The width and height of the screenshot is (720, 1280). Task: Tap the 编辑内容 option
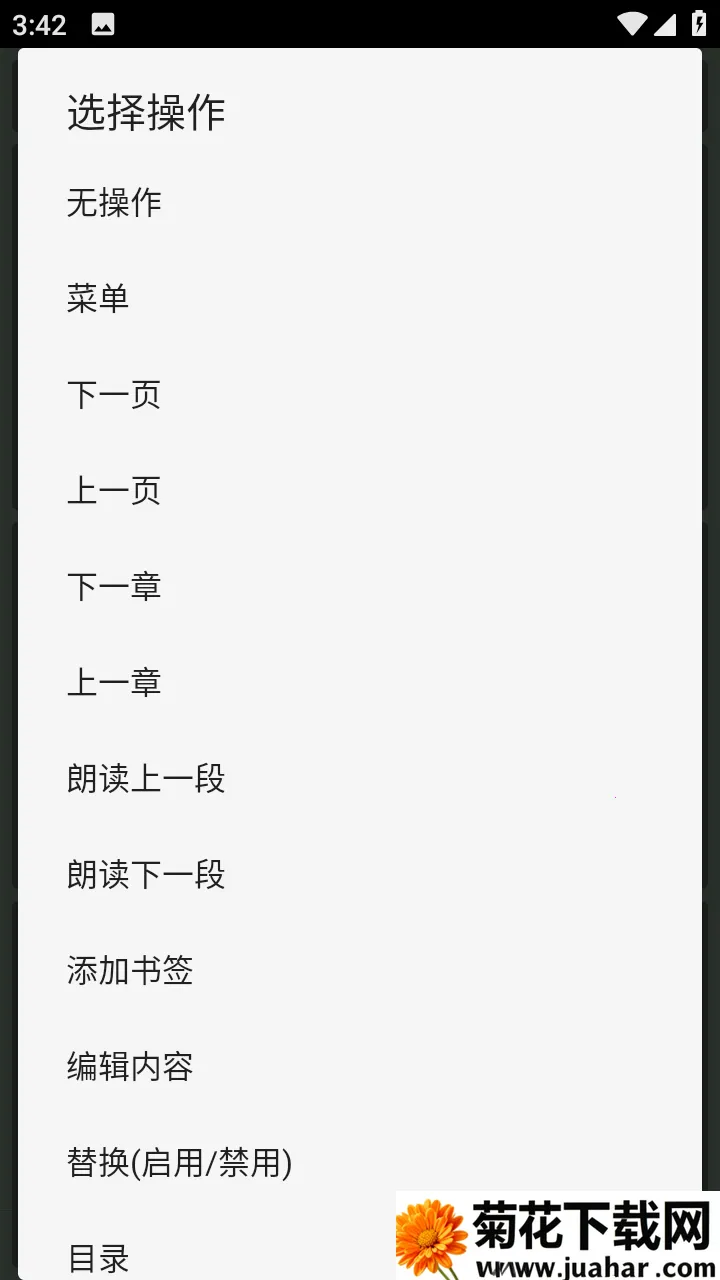tap(130, 1067)
